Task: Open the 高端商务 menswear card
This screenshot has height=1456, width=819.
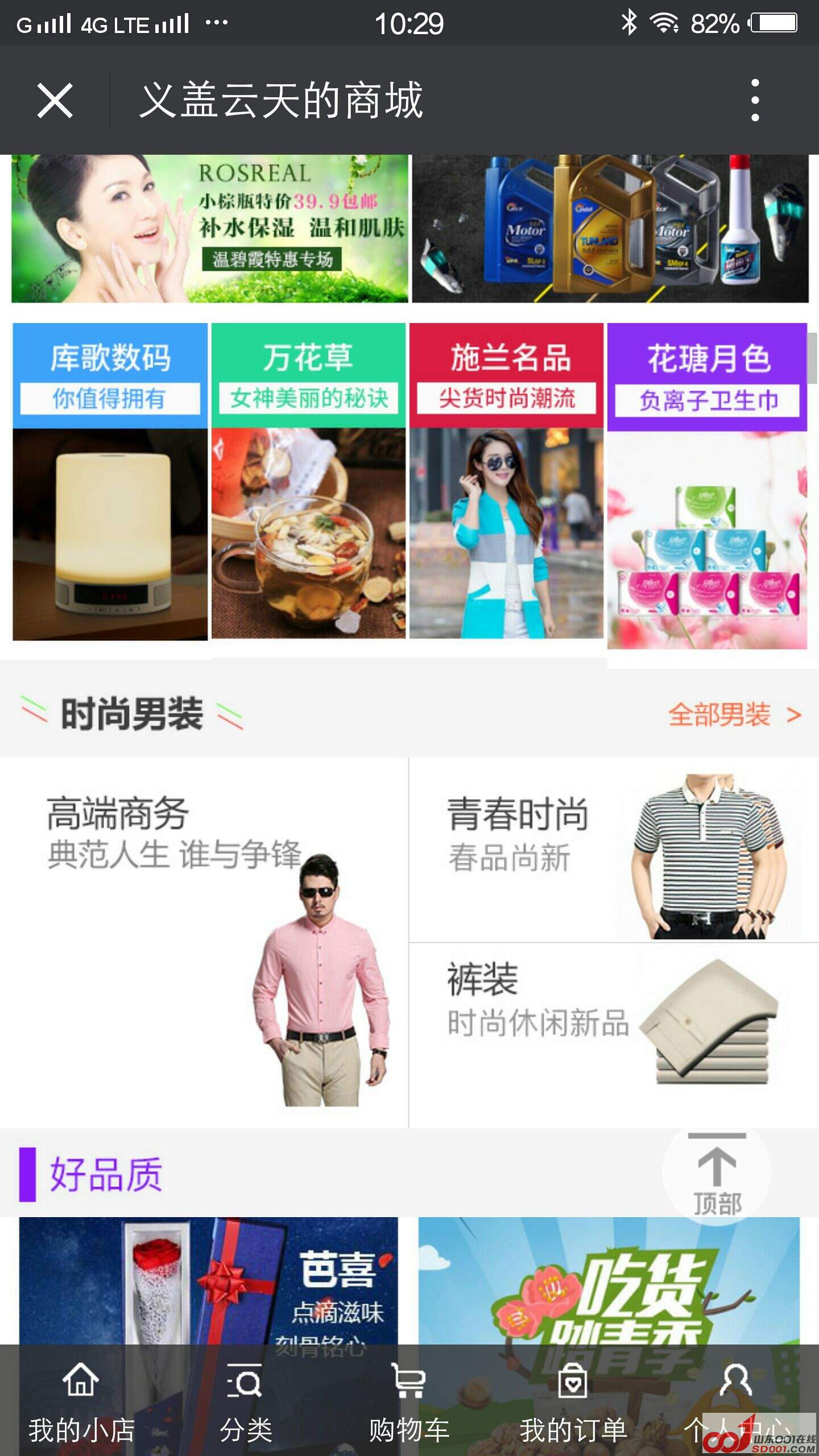Action: (x=204, y=942)
